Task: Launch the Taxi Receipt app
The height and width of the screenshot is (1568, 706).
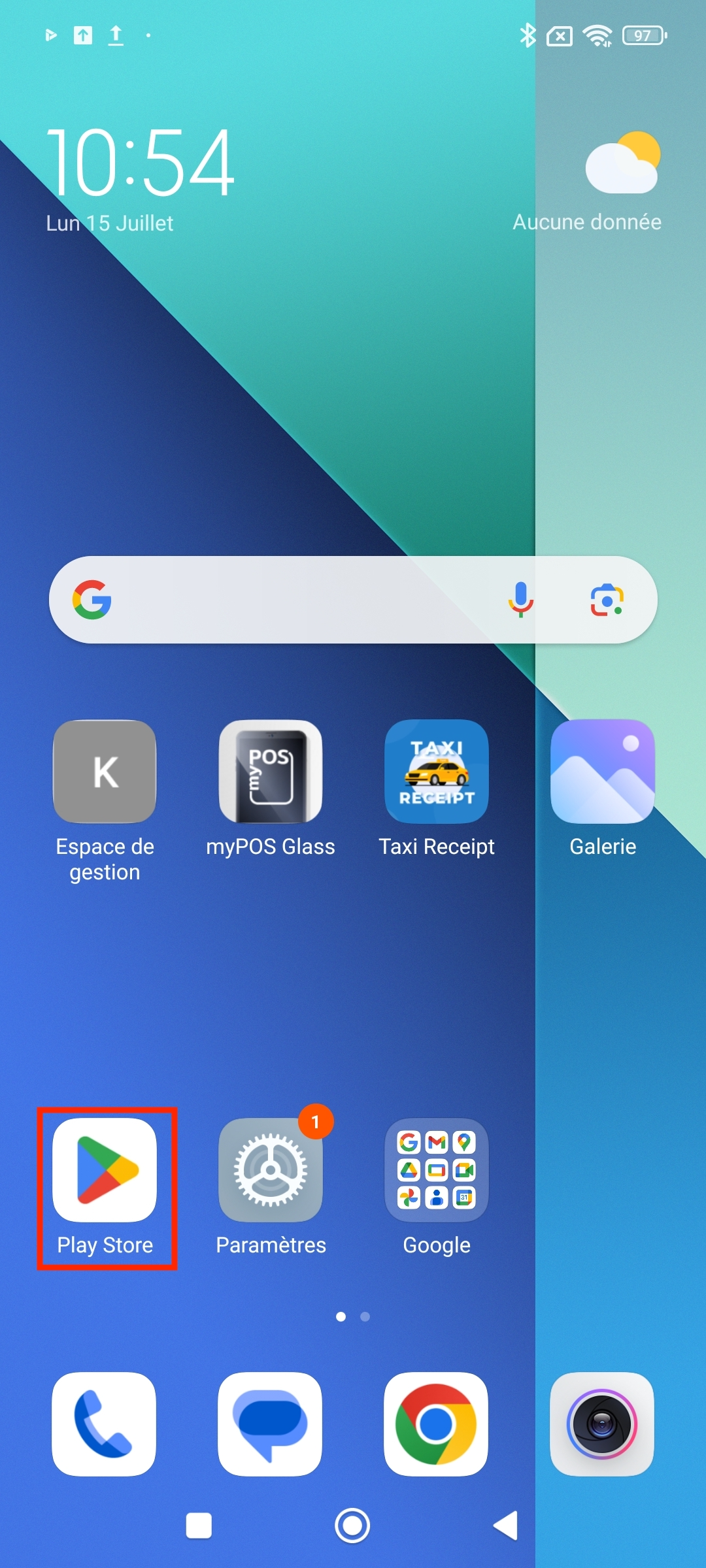Action: (437, 772)
